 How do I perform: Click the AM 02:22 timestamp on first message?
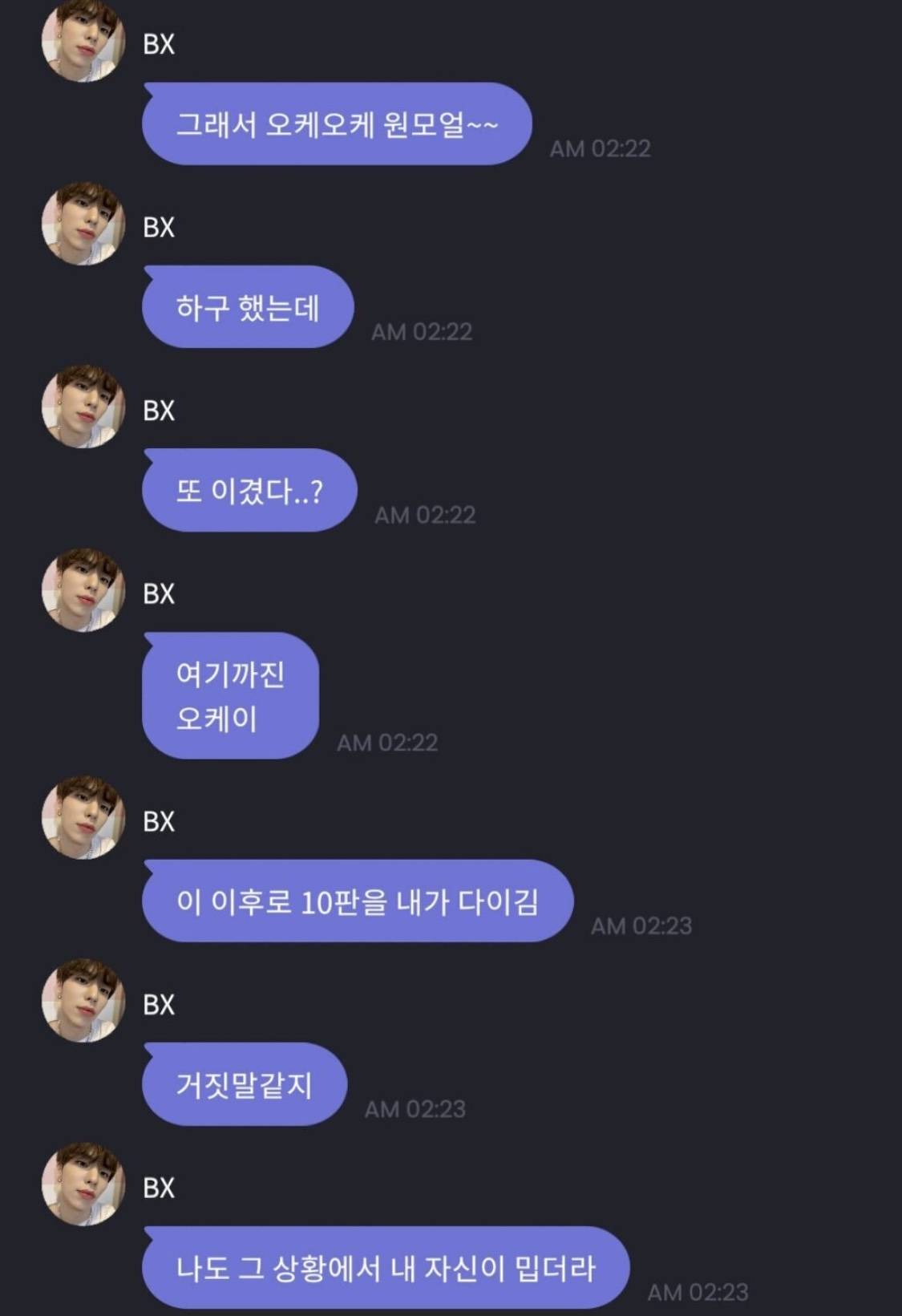[x=601, y=148]
